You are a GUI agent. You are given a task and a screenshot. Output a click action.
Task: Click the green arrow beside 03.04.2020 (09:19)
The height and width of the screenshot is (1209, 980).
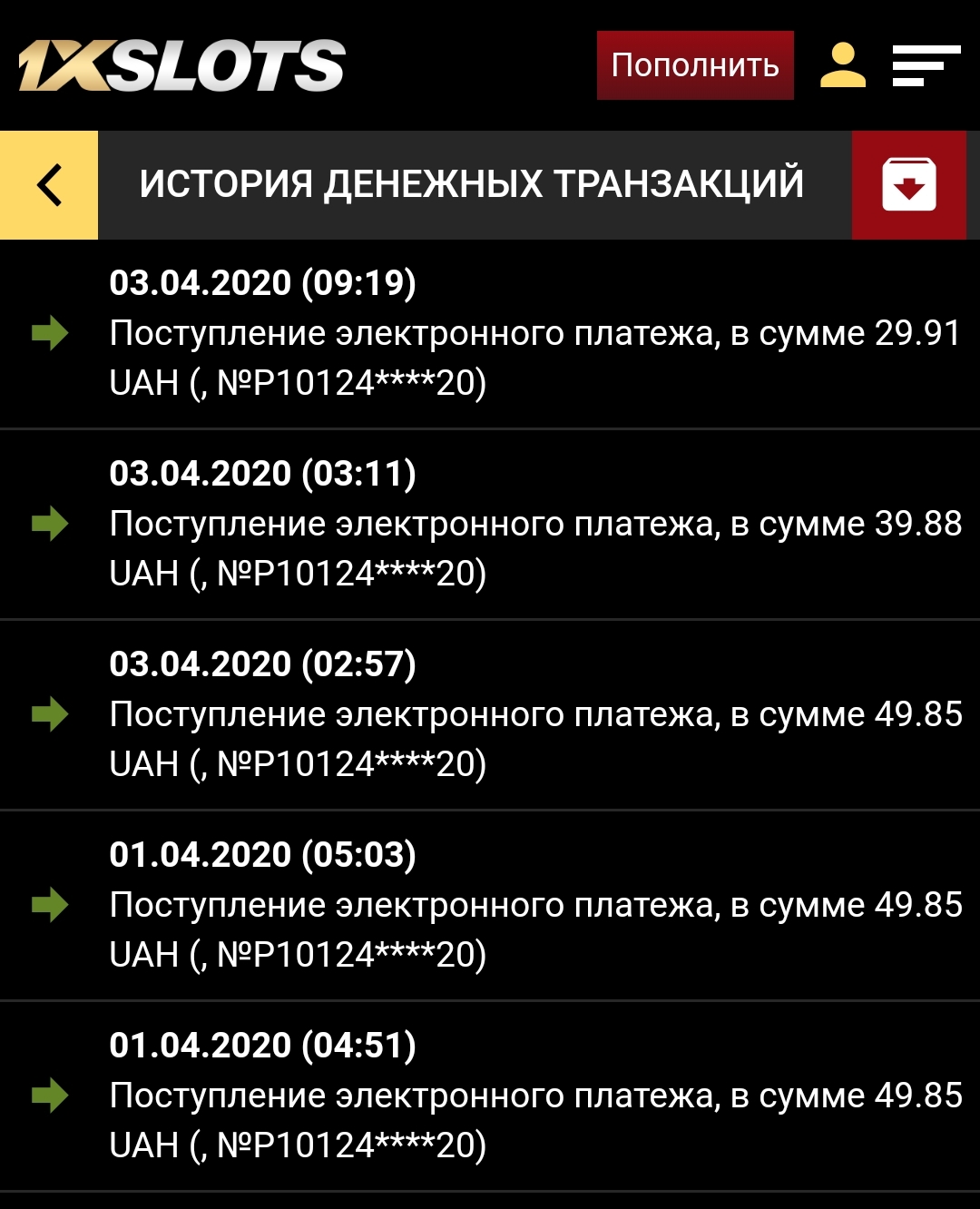pos(52,335)
